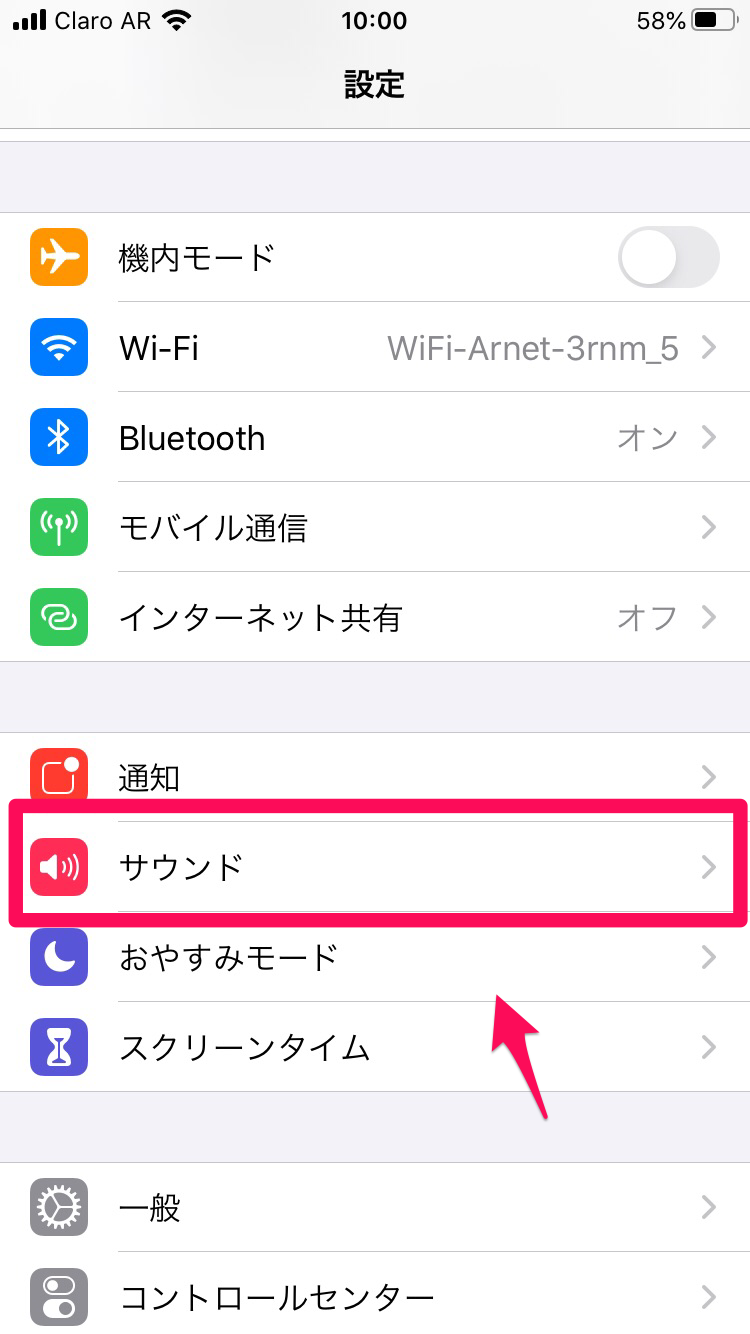Tap the サウンド label inside highlighted box
Image resolution: width=750 pixels, height=1334 pixels.
[180, 867]
